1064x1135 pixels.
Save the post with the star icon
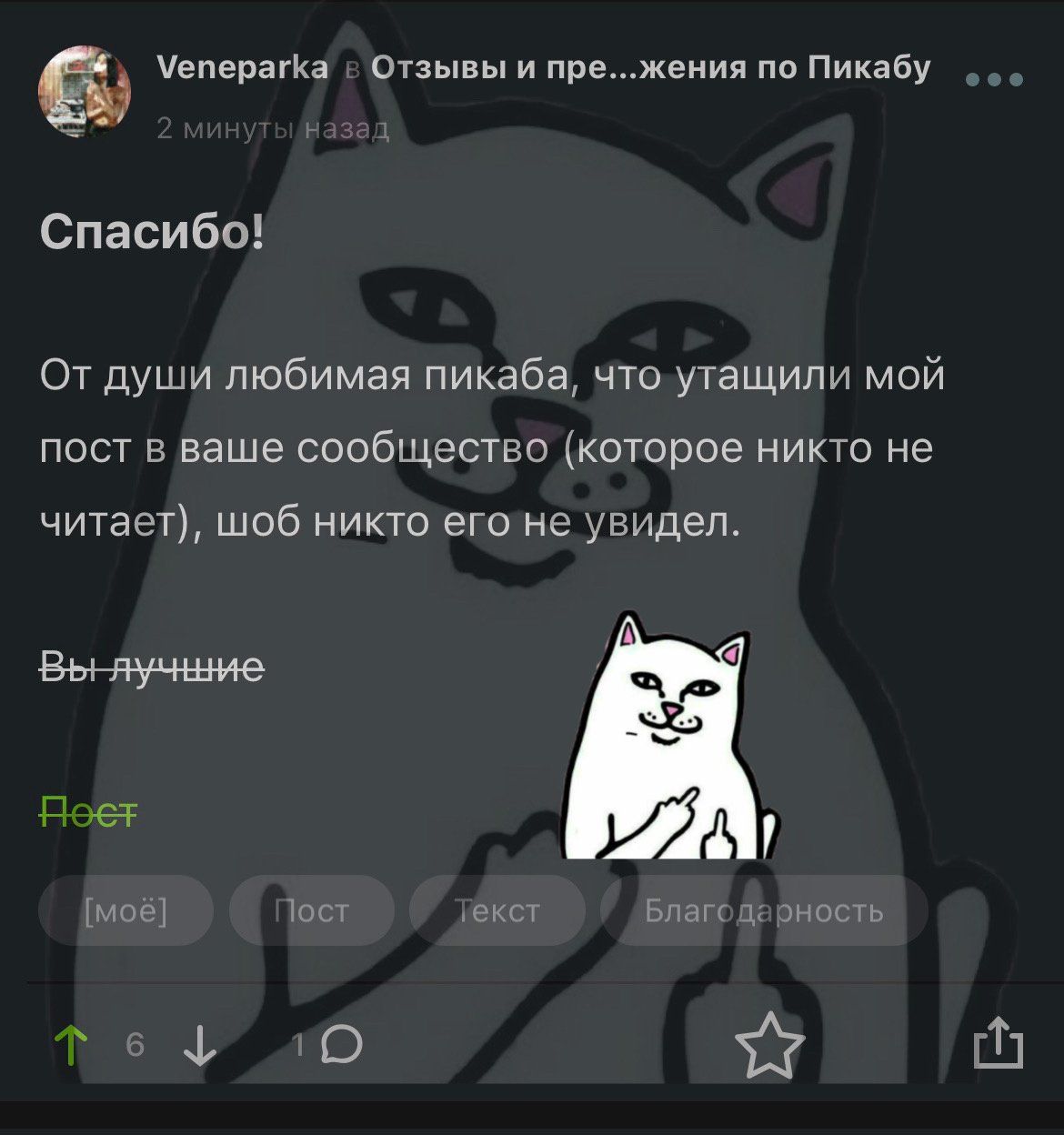[x=769, y=1045]
